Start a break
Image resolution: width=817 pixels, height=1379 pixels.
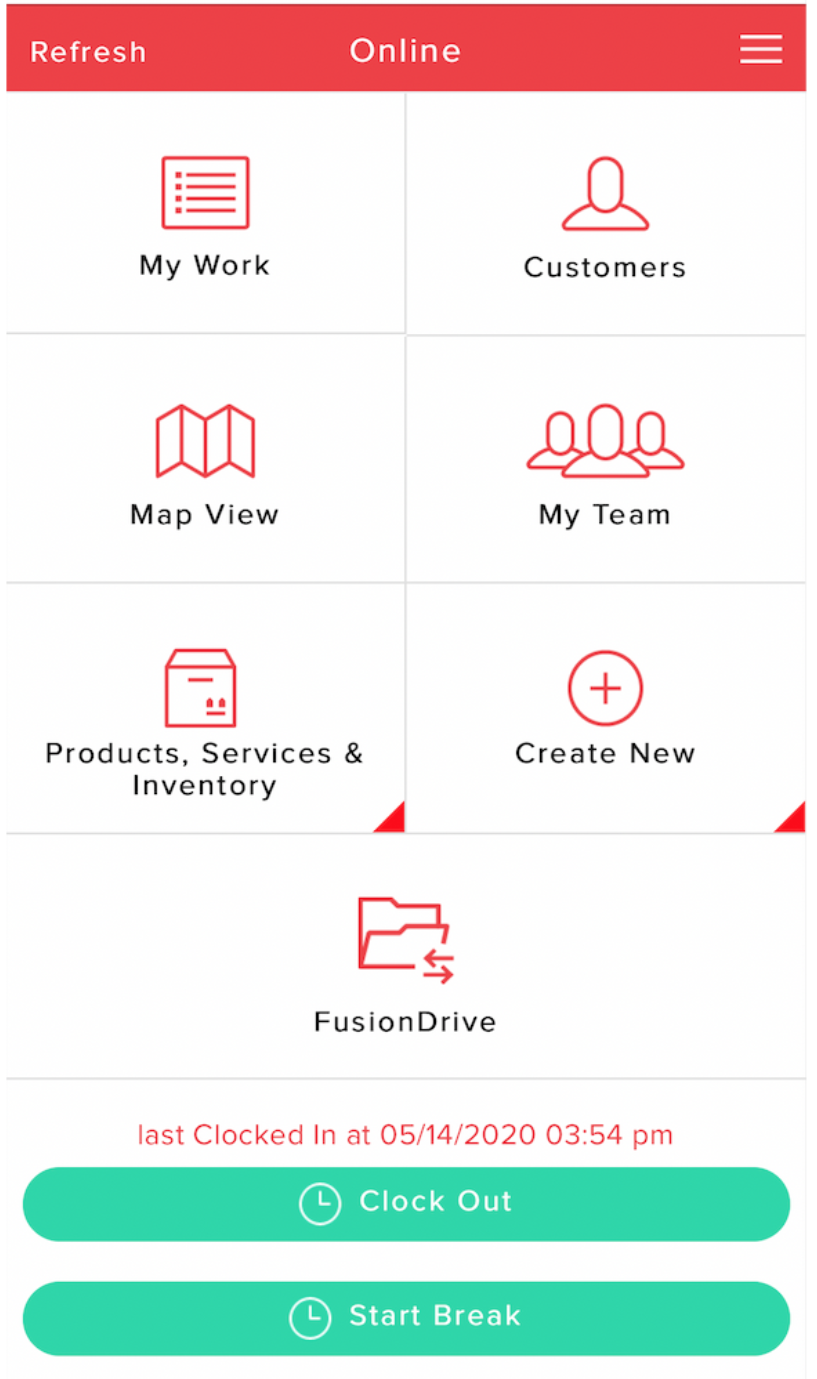coord(406,1317)
